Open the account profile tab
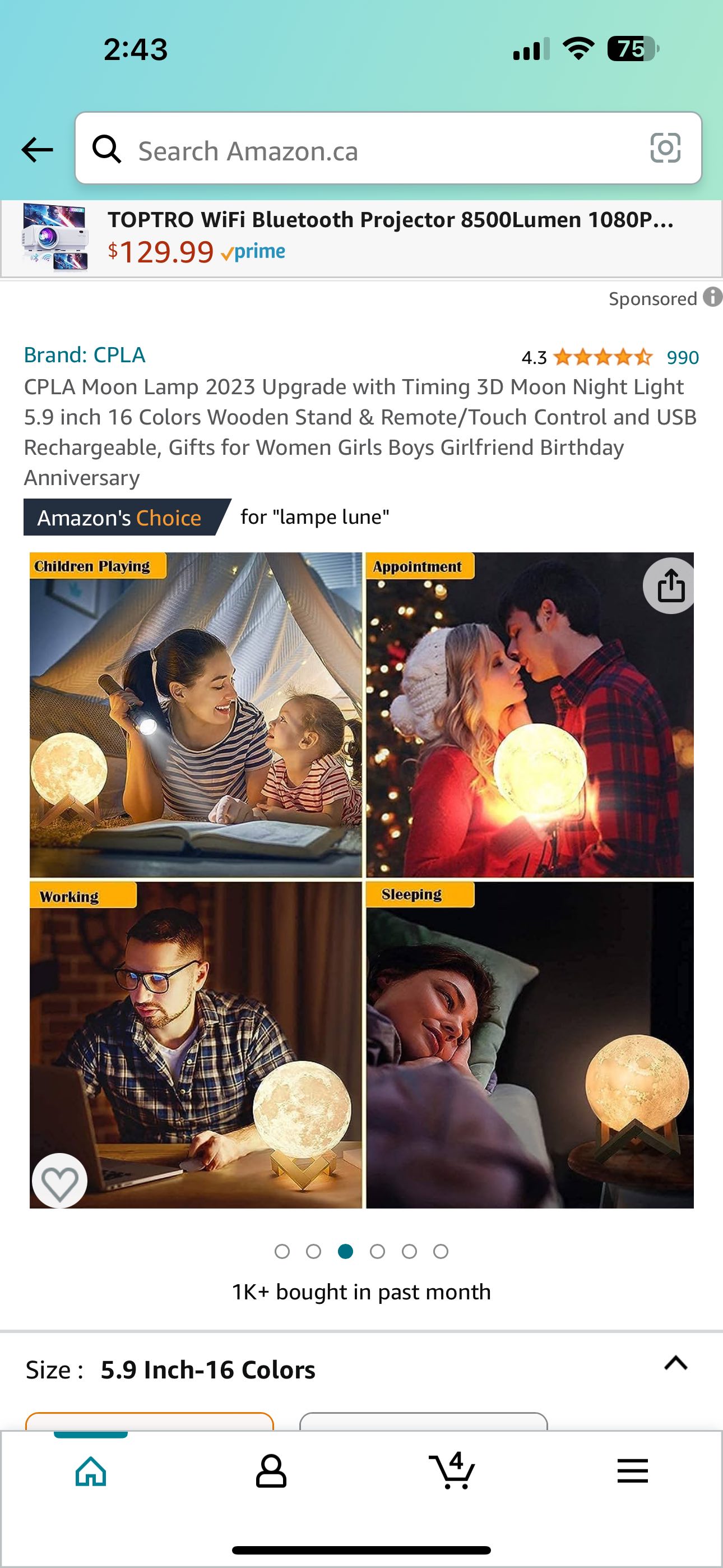723x1568 pixels. (x=271, y=1472)
